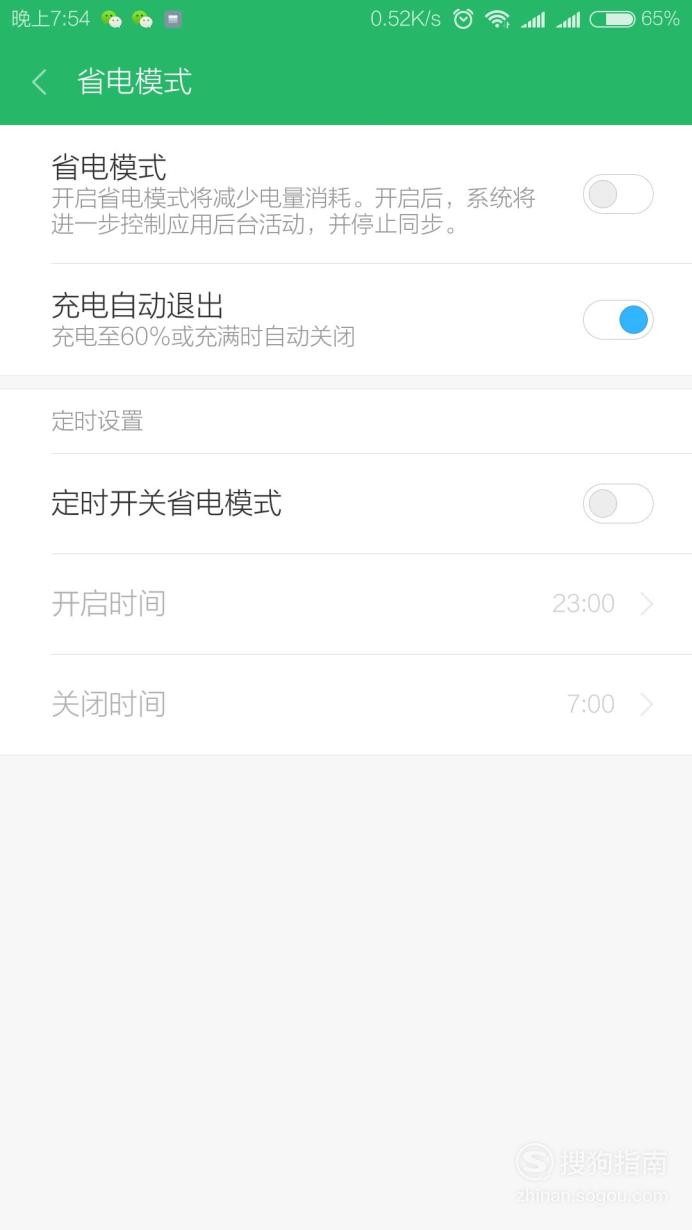Open the 关闭时间 setting row

346,704
